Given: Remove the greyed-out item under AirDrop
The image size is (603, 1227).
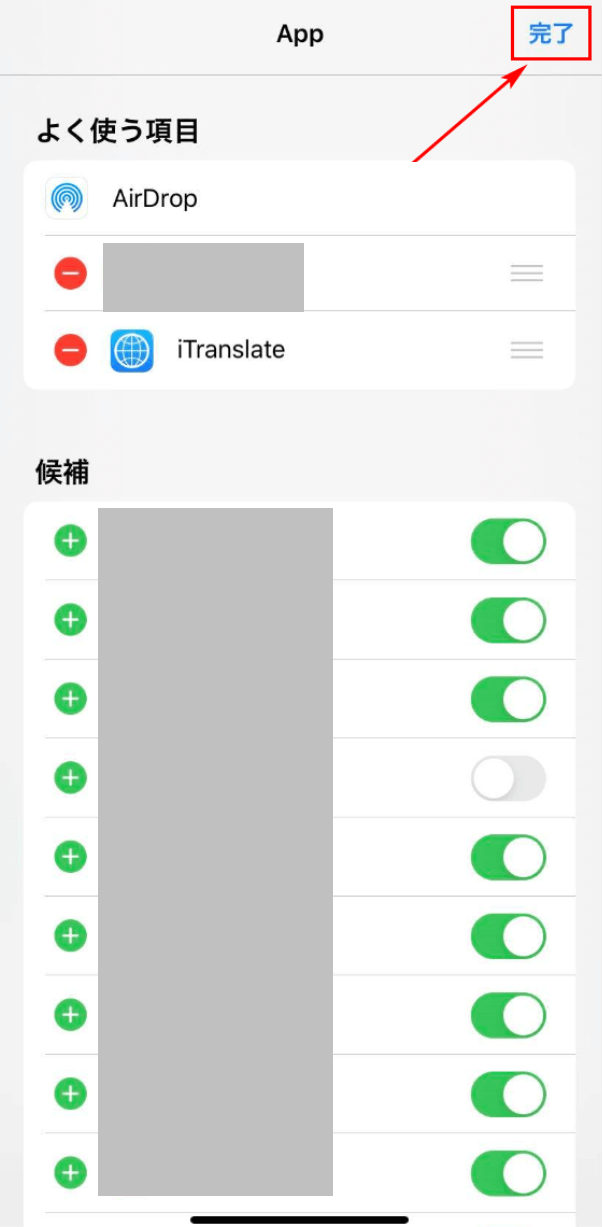Looking at the screenshot, I should pos(70,273).
